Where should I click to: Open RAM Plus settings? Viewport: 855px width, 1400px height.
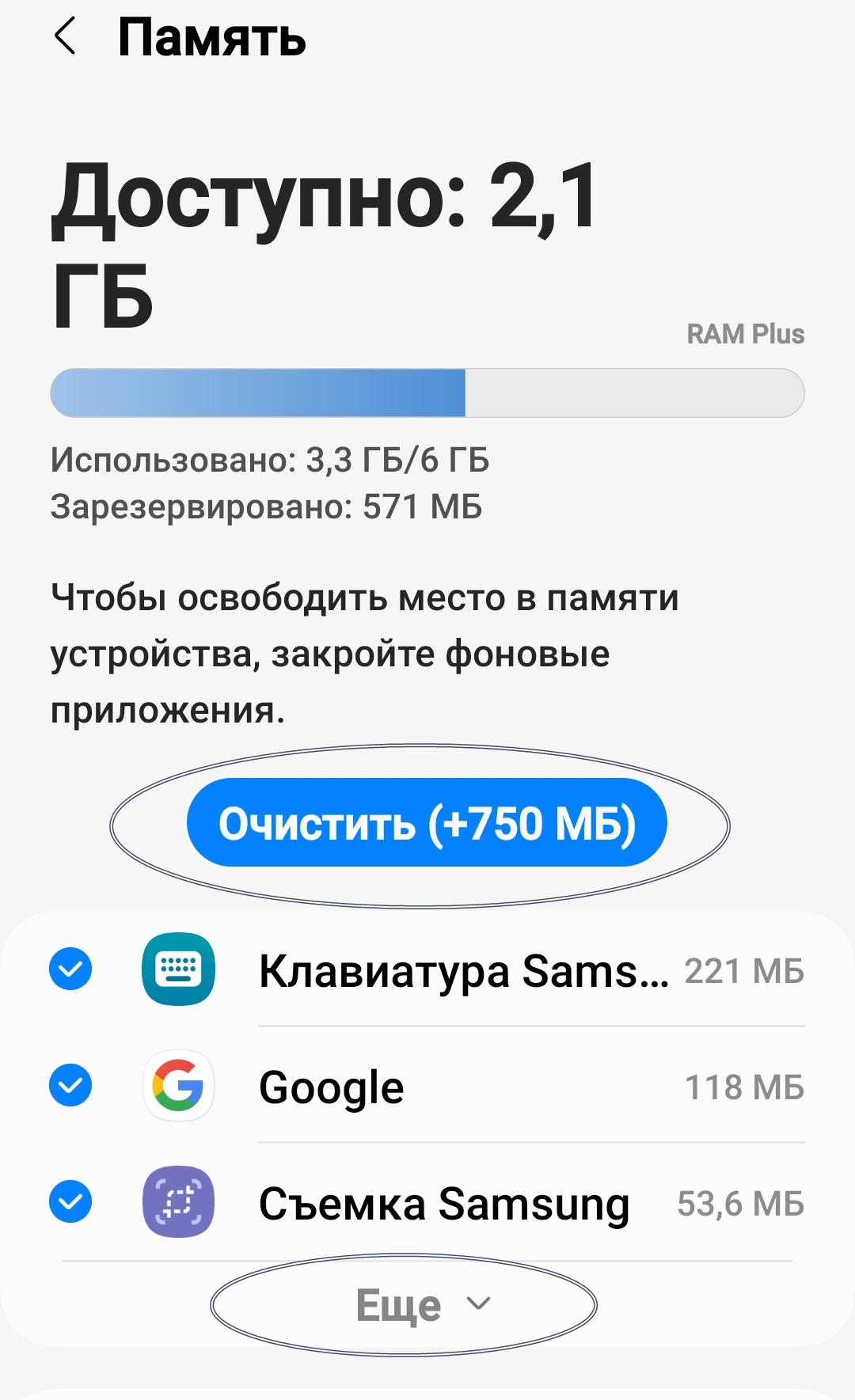(x=745, y=334)
